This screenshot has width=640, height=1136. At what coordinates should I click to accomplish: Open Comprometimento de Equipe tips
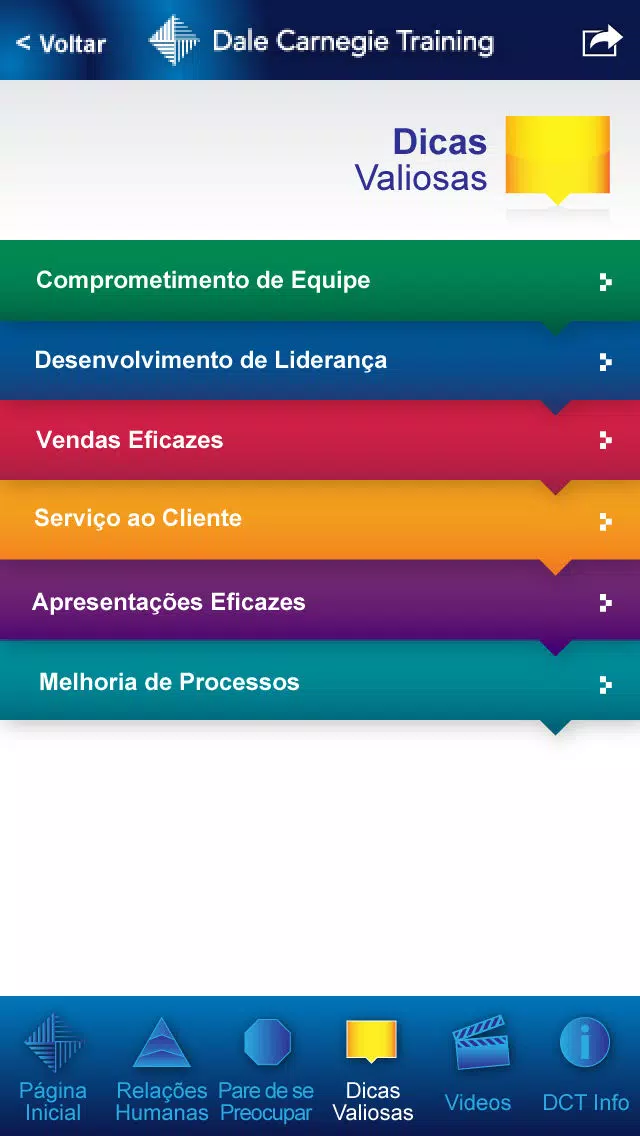(320, 280)
